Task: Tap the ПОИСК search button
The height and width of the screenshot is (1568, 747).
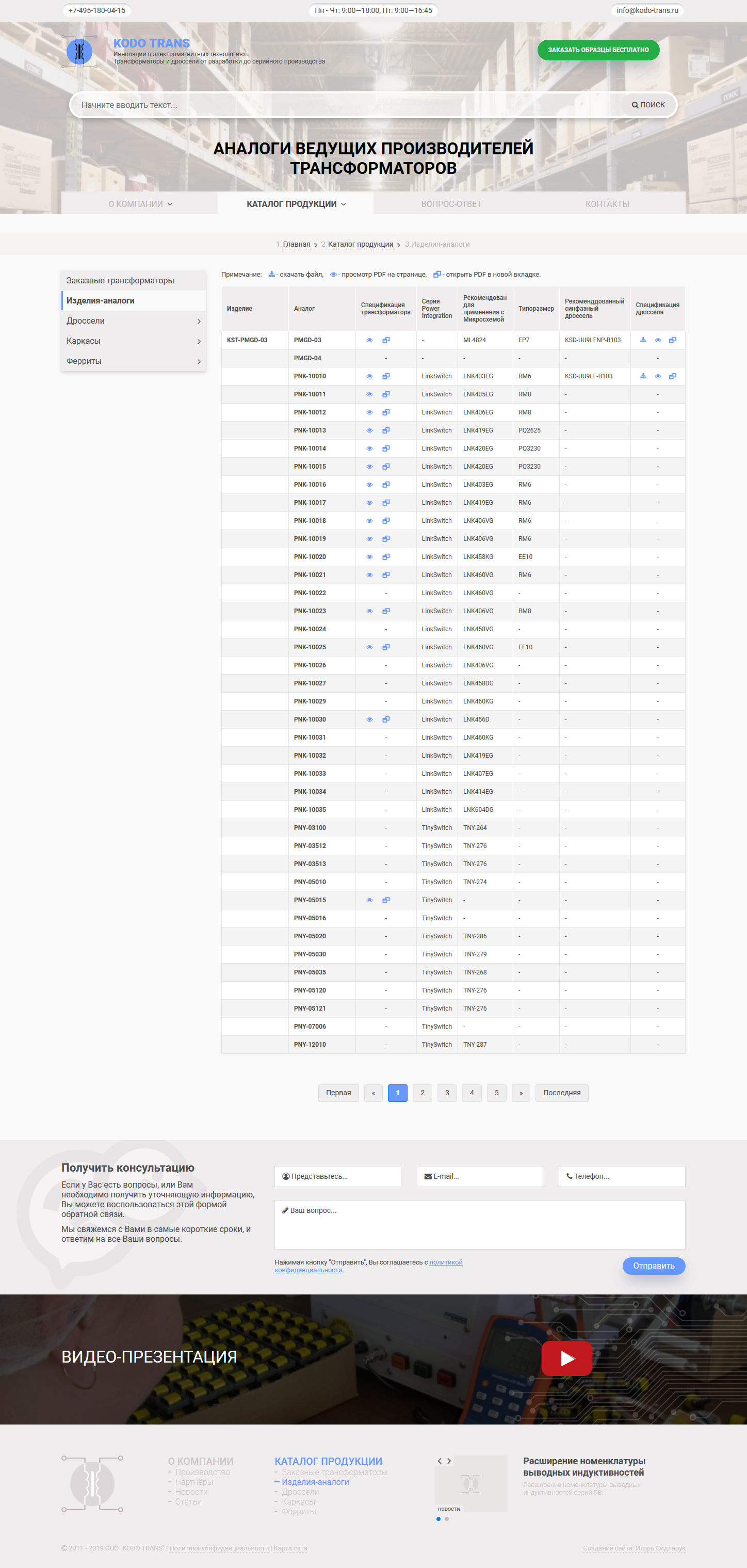Action: click(648, 105)
